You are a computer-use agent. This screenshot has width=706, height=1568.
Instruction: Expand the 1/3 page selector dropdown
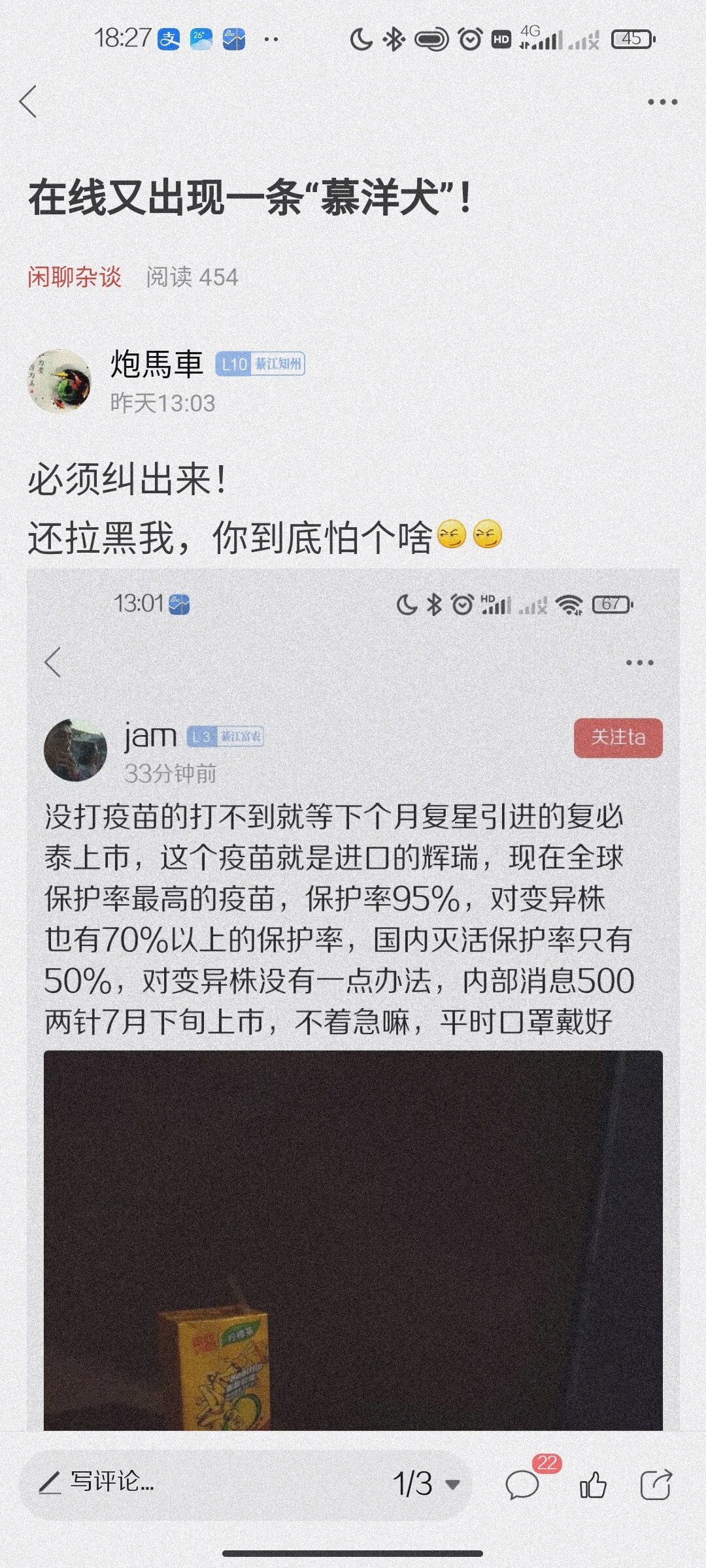tap(426, 1483)
